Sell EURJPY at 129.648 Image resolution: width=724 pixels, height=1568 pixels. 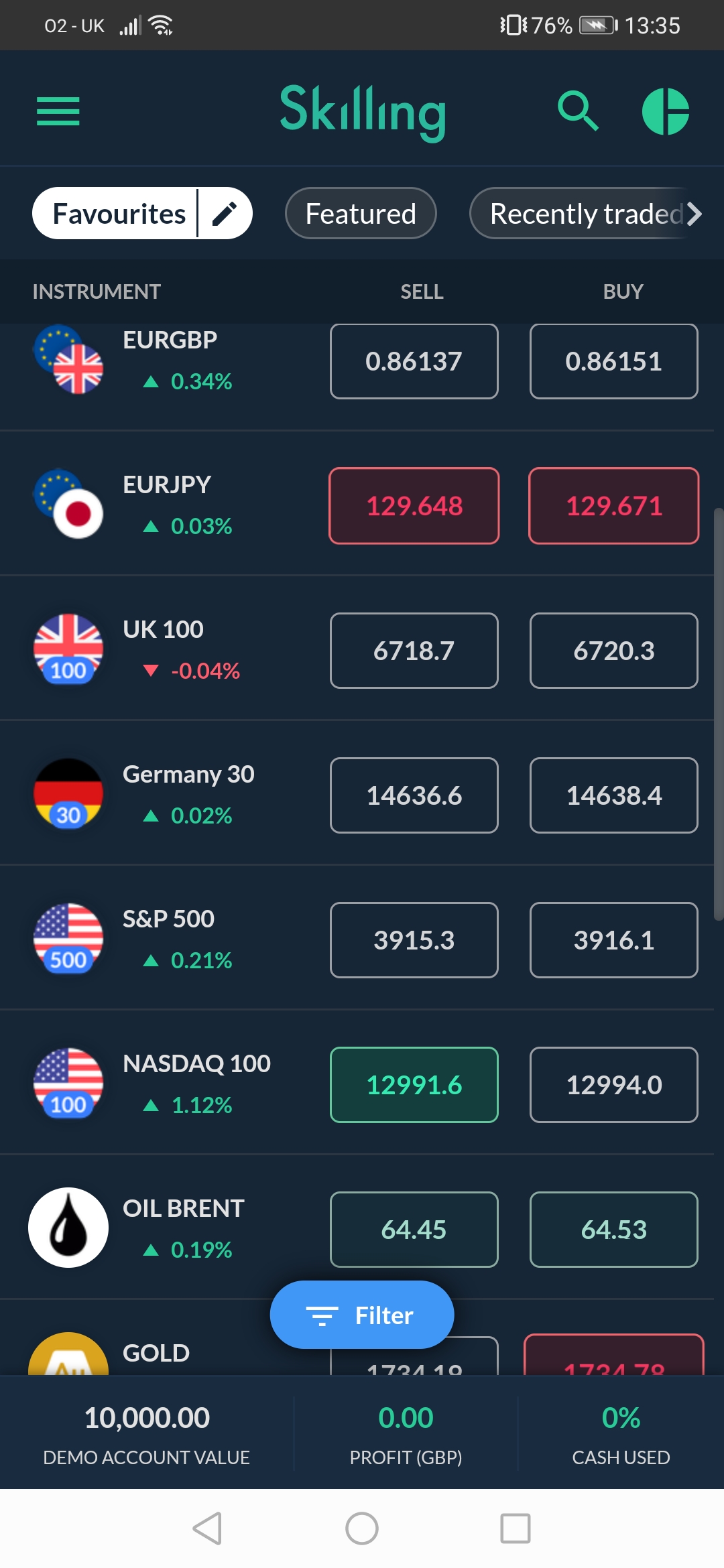click(x=414, y=506)
